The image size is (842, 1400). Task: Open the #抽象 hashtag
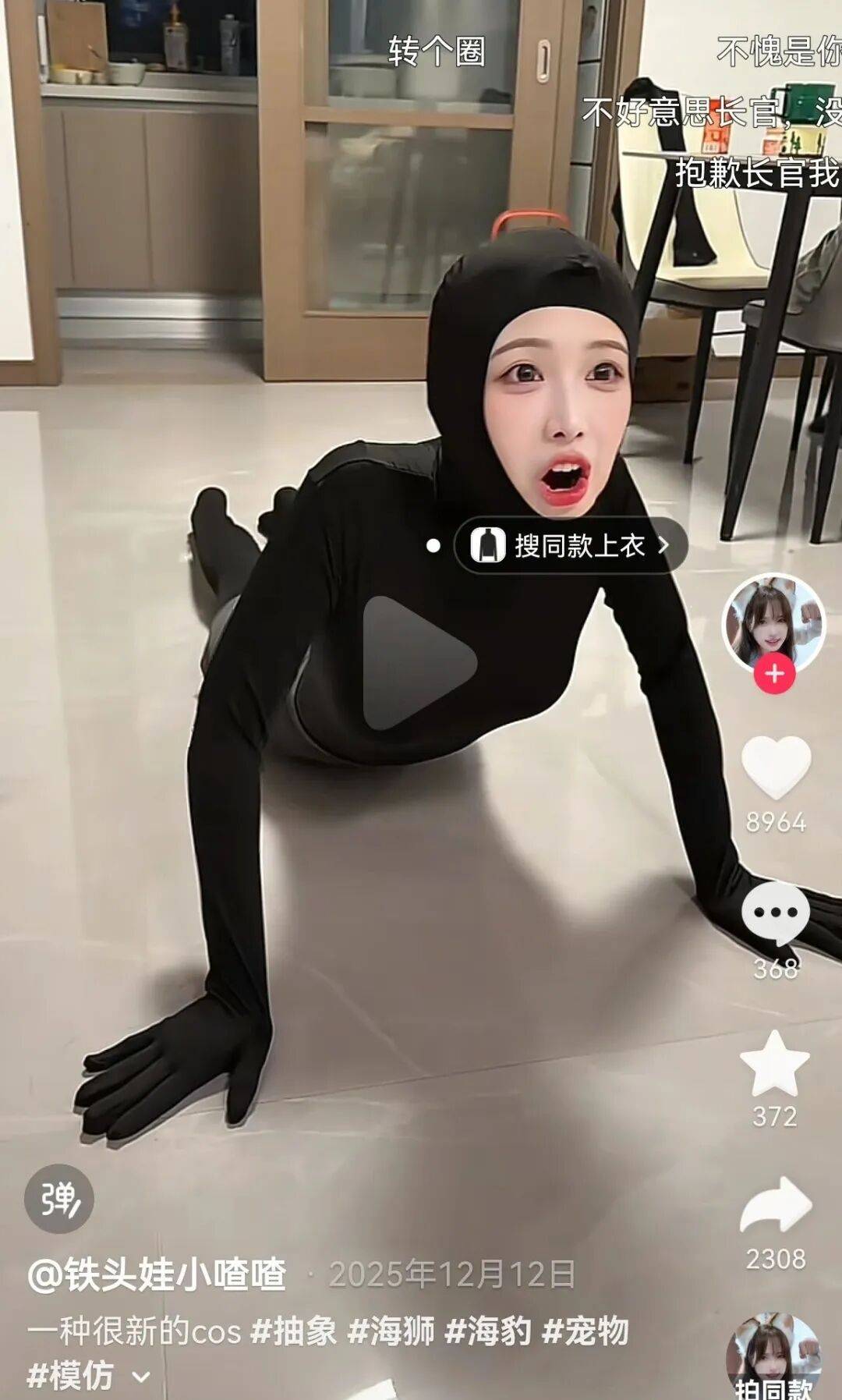point(294,1331)
